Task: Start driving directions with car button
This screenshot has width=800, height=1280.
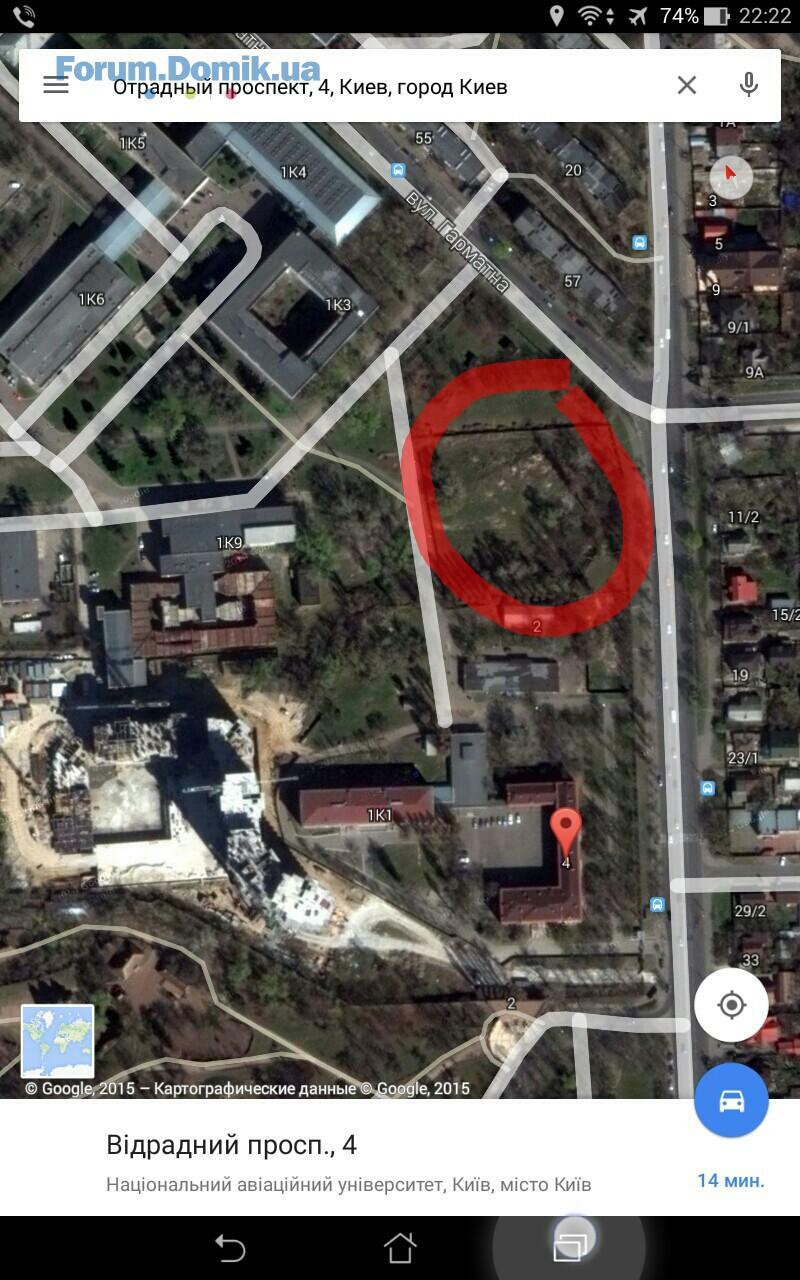Action: click(731, 1101)
